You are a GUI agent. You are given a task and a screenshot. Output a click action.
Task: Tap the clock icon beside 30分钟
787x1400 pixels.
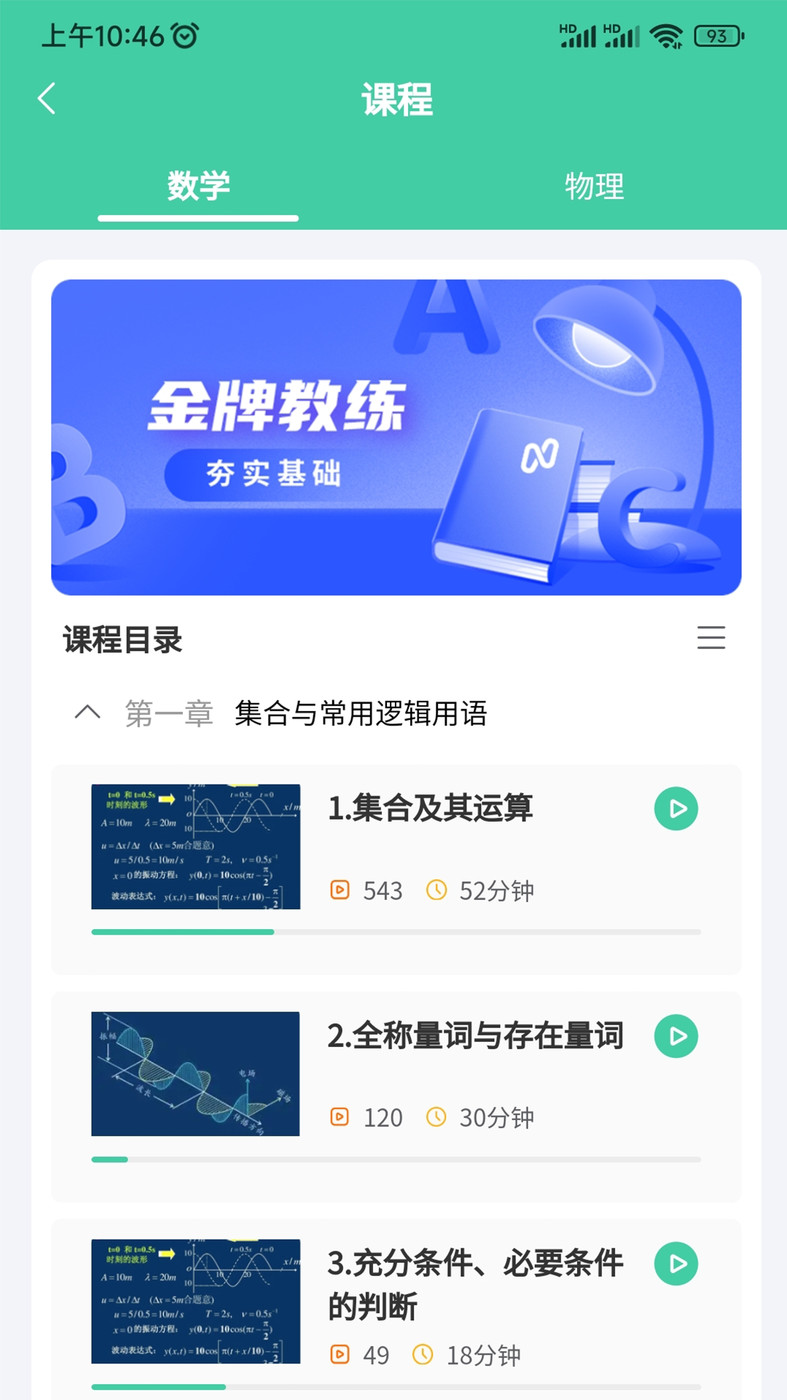437,1117
